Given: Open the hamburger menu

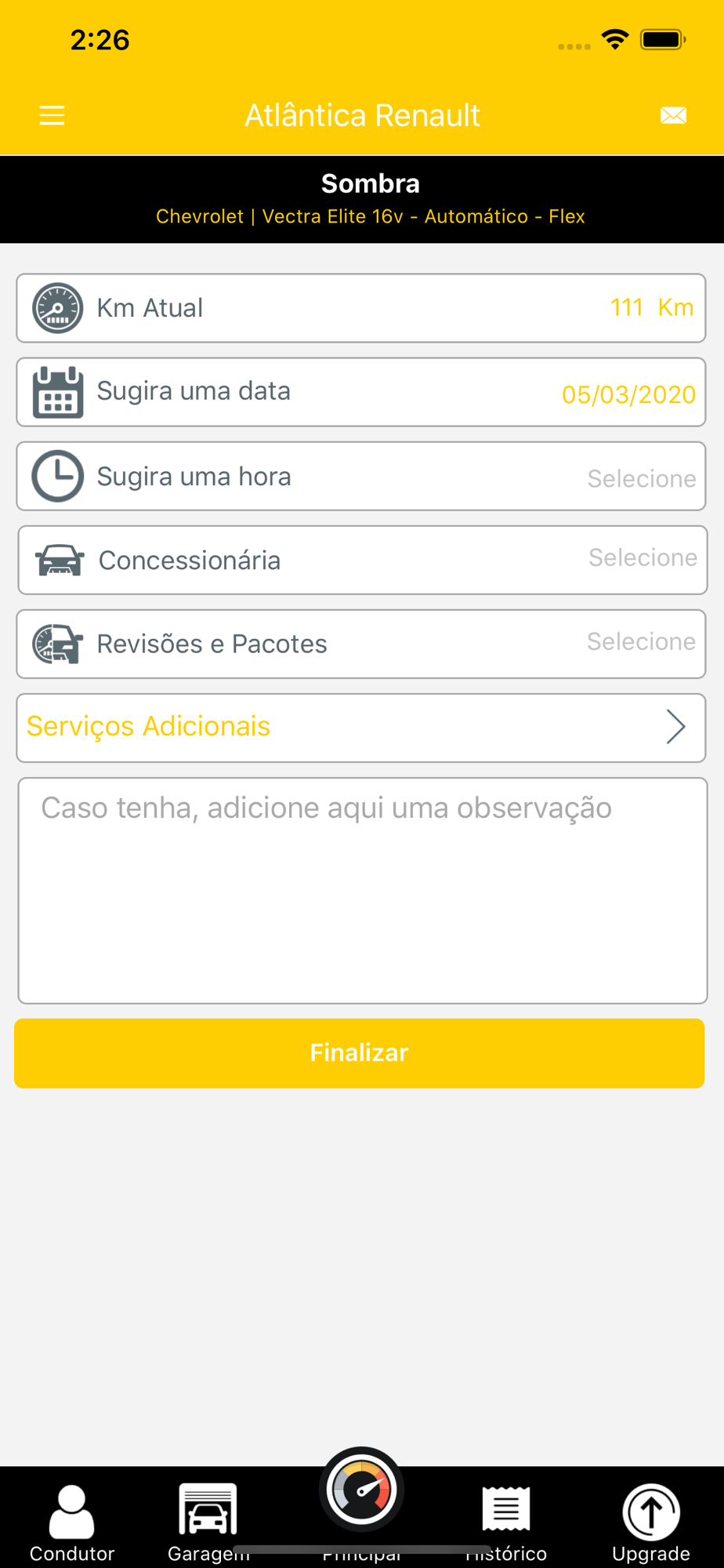Looking at the screenshot, I should [52, 116].
